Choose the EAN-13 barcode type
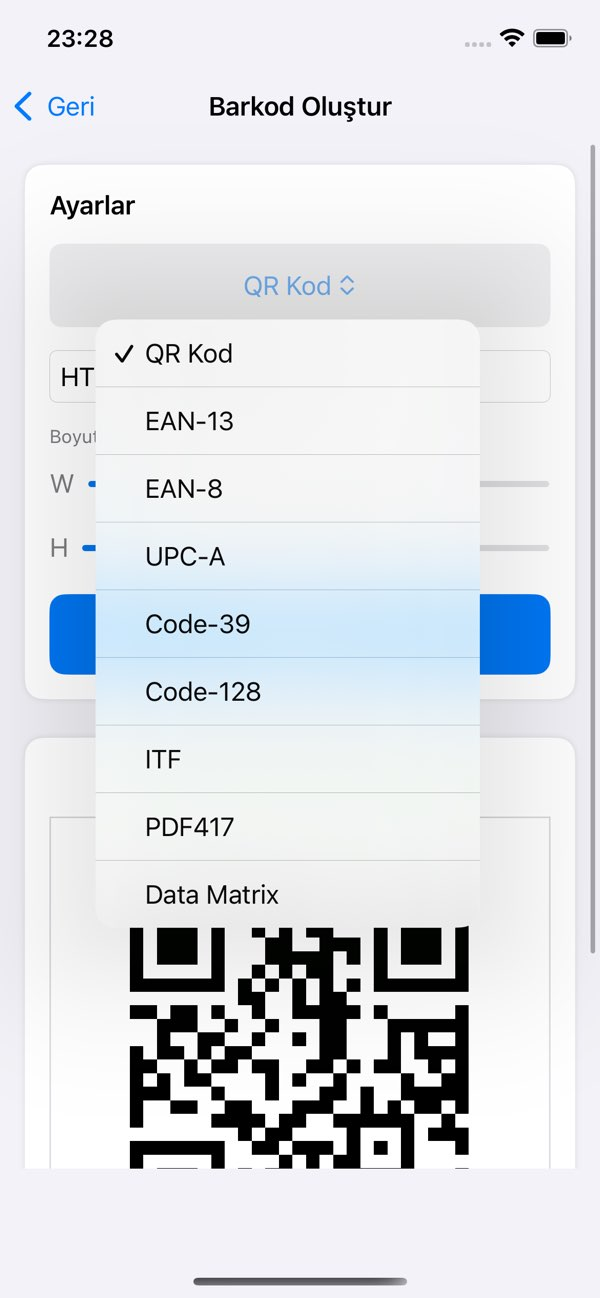 tap(288, 421)
